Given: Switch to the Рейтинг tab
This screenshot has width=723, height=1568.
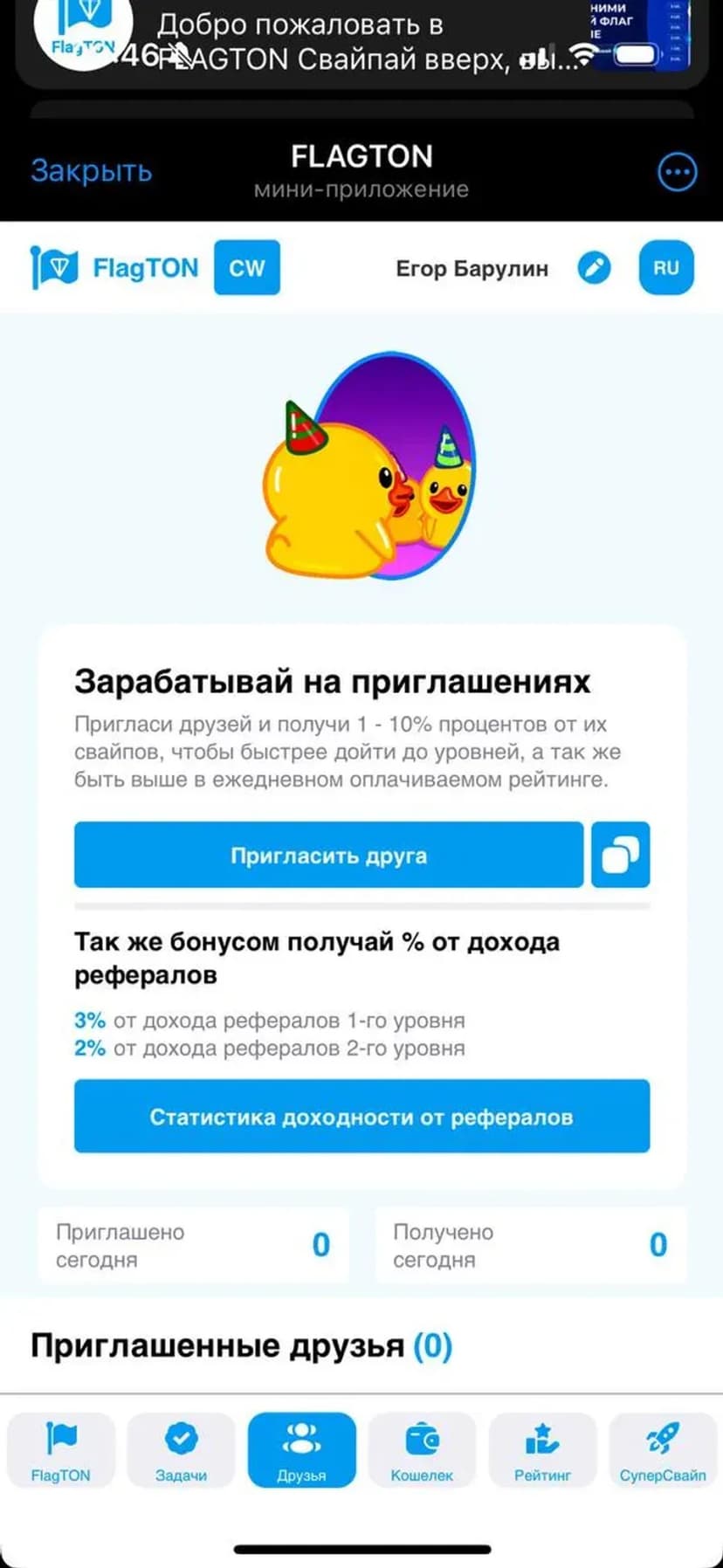Looking at the screenshot, I should pyautogui.click(x=542, y=1450).
